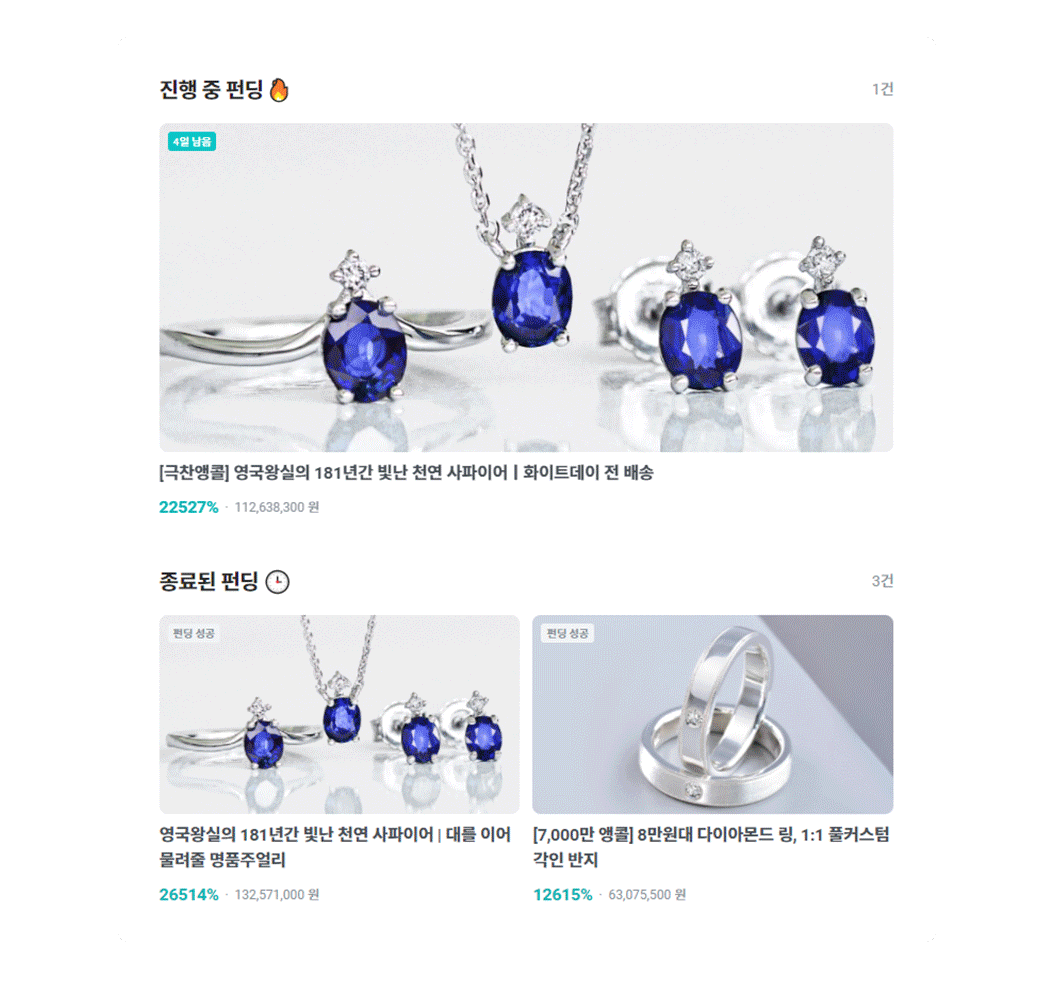Open the ongoing 극찬앵콜 sapphire funding card

526,288
